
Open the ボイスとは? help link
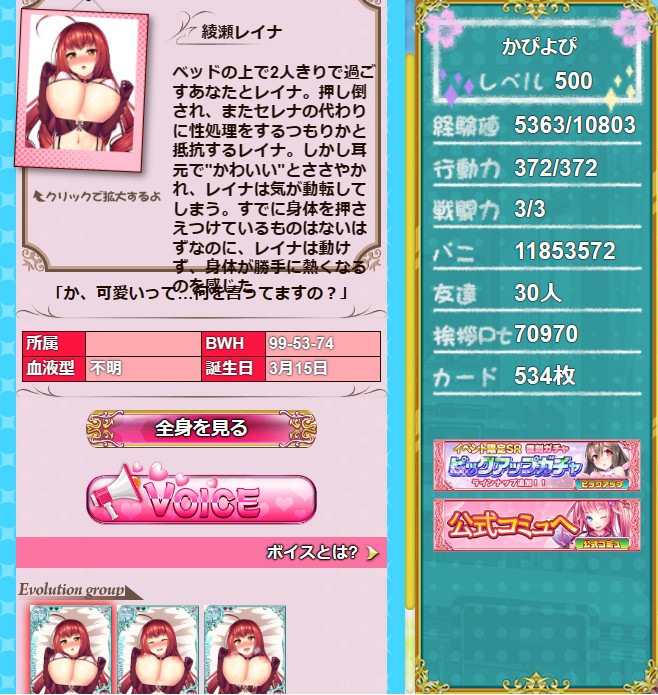pyautogui.click(x=321, y=552)
